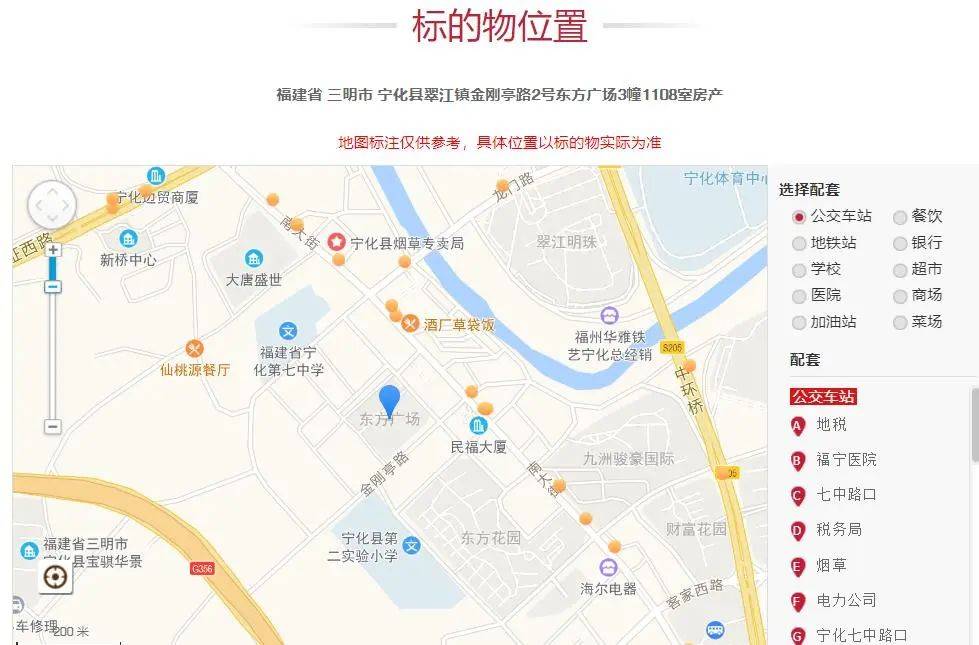Choose the 银行 facility option
The height and width of the screenshot is (645, 979).
[900, 243]
